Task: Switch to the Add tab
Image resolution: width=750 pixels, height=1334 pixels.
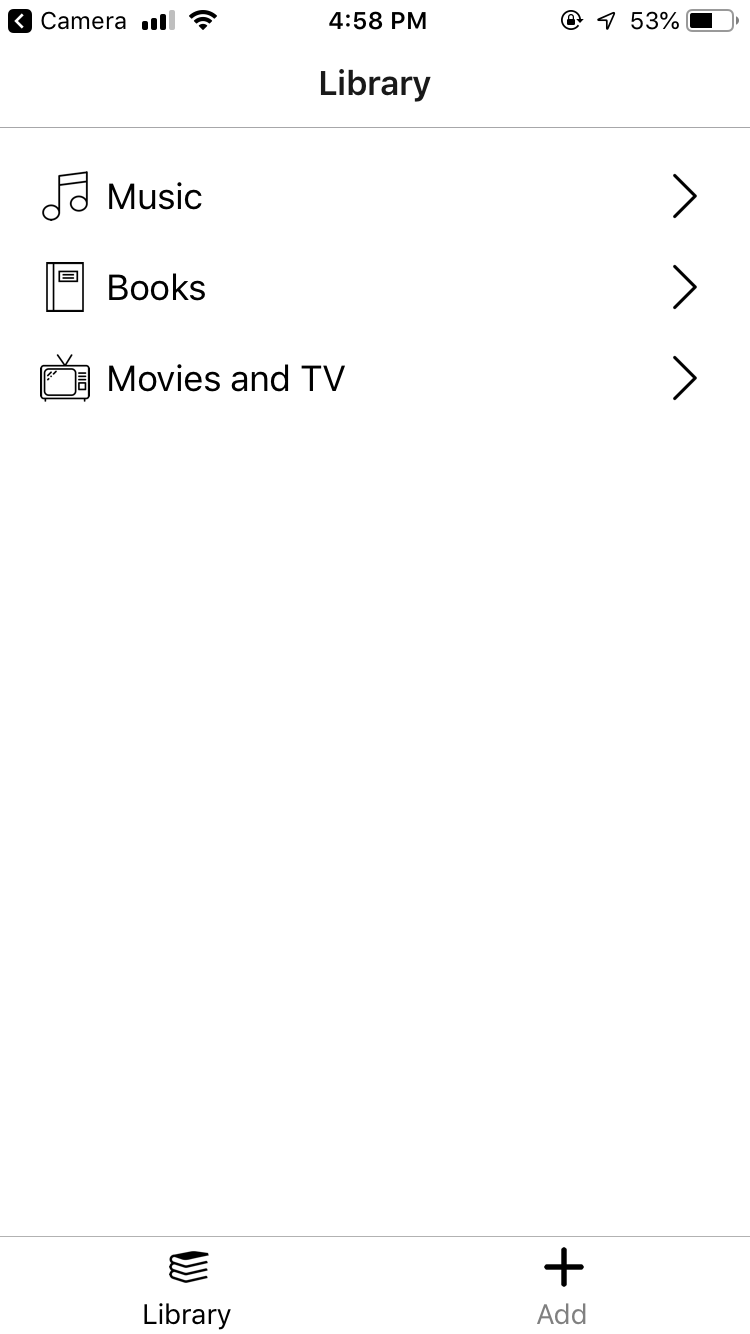Action: pos(562,1286)
